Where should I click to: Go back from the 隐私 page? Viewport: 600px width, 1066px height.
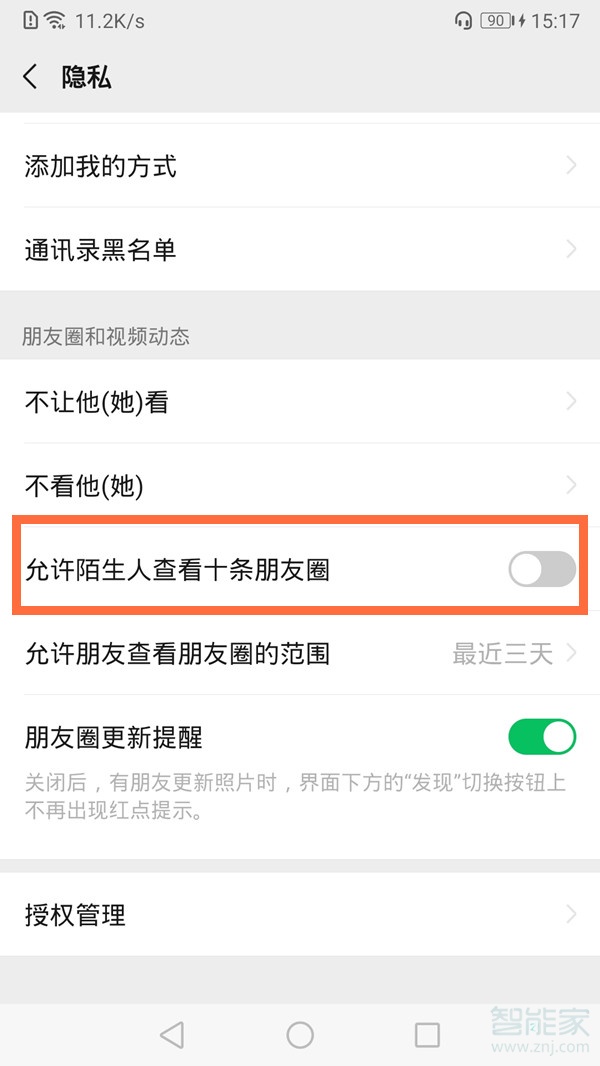pos(31,77)
